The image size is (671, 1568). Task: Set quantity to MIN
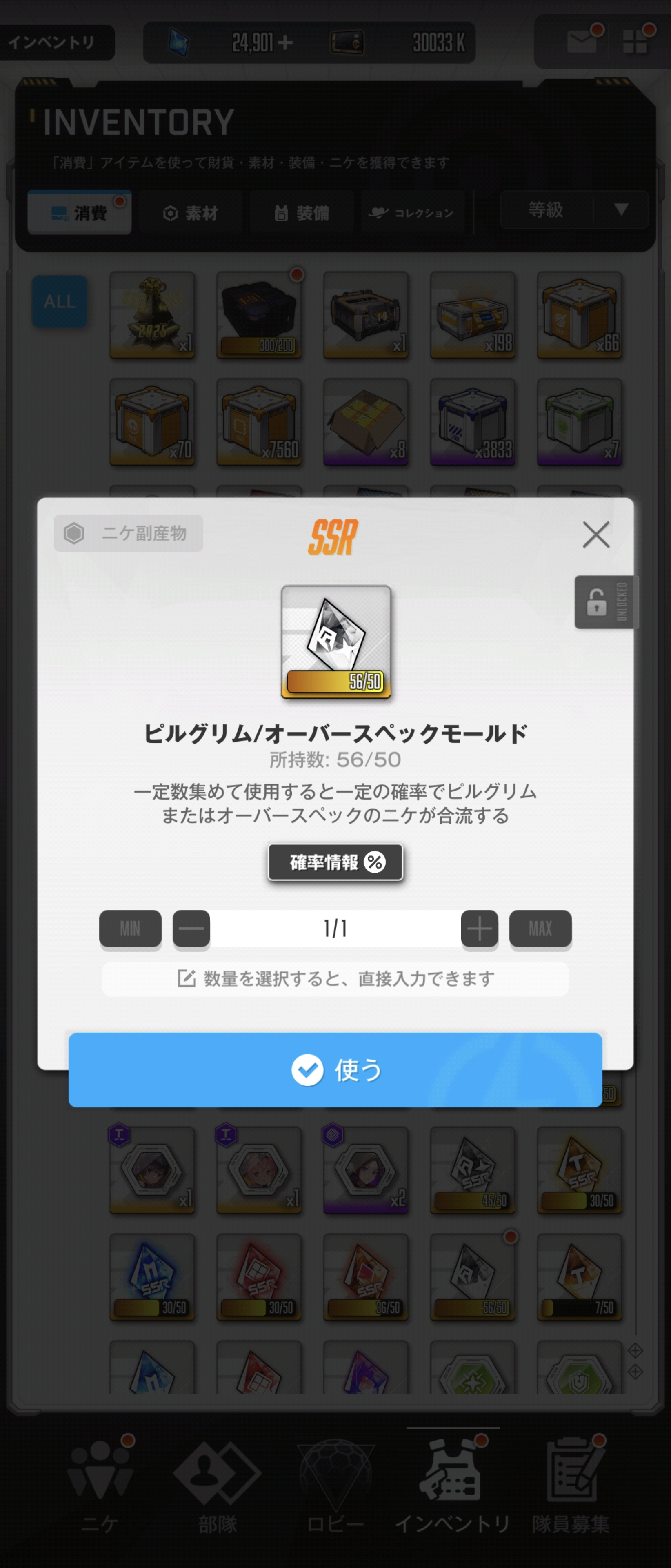coord(130,928)
